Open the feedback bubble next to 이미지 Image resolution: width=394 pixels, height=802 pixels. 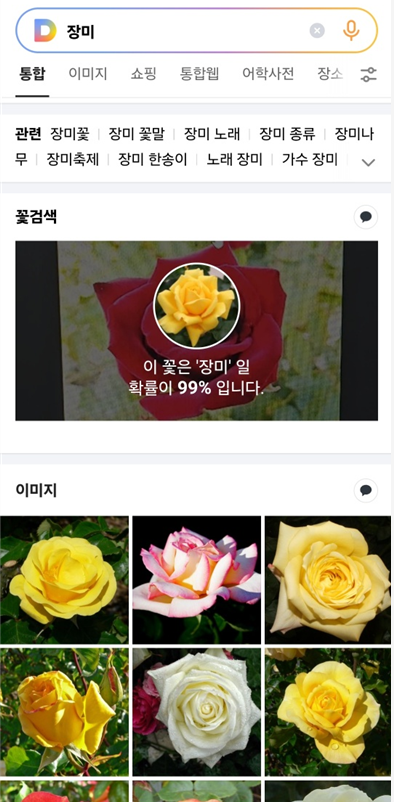(366, 491)
